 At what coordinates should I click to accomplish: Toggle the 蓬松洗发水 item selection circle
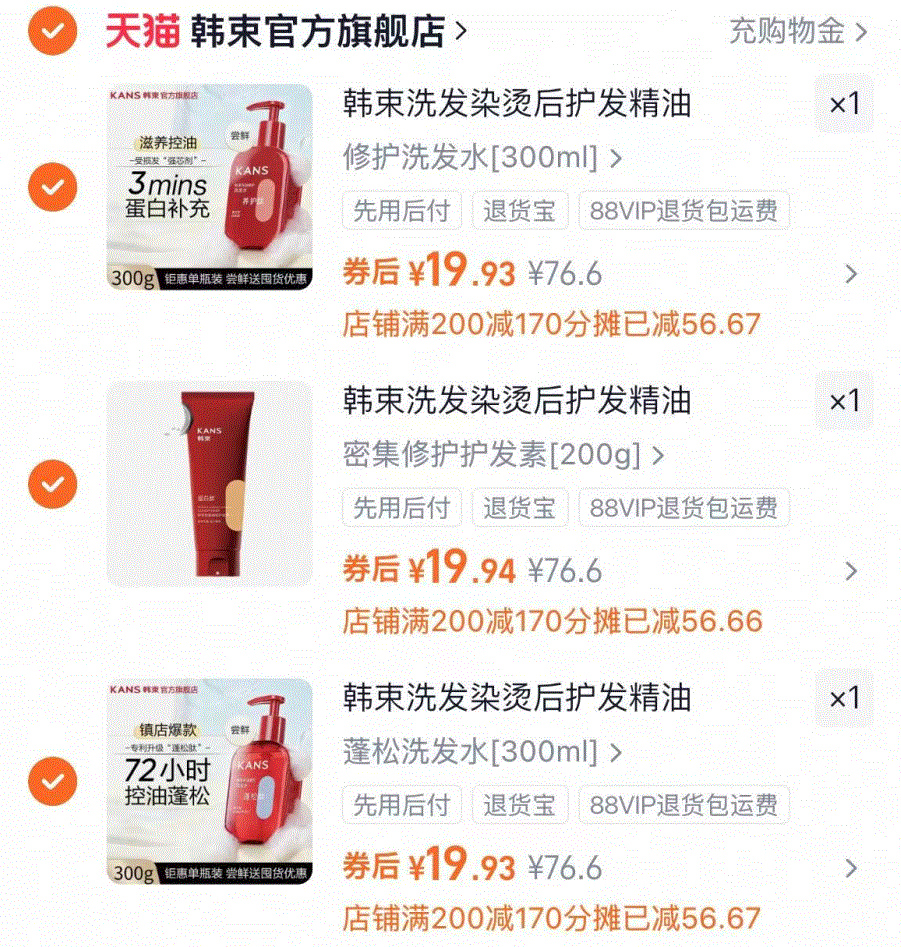tap(51, 781)
